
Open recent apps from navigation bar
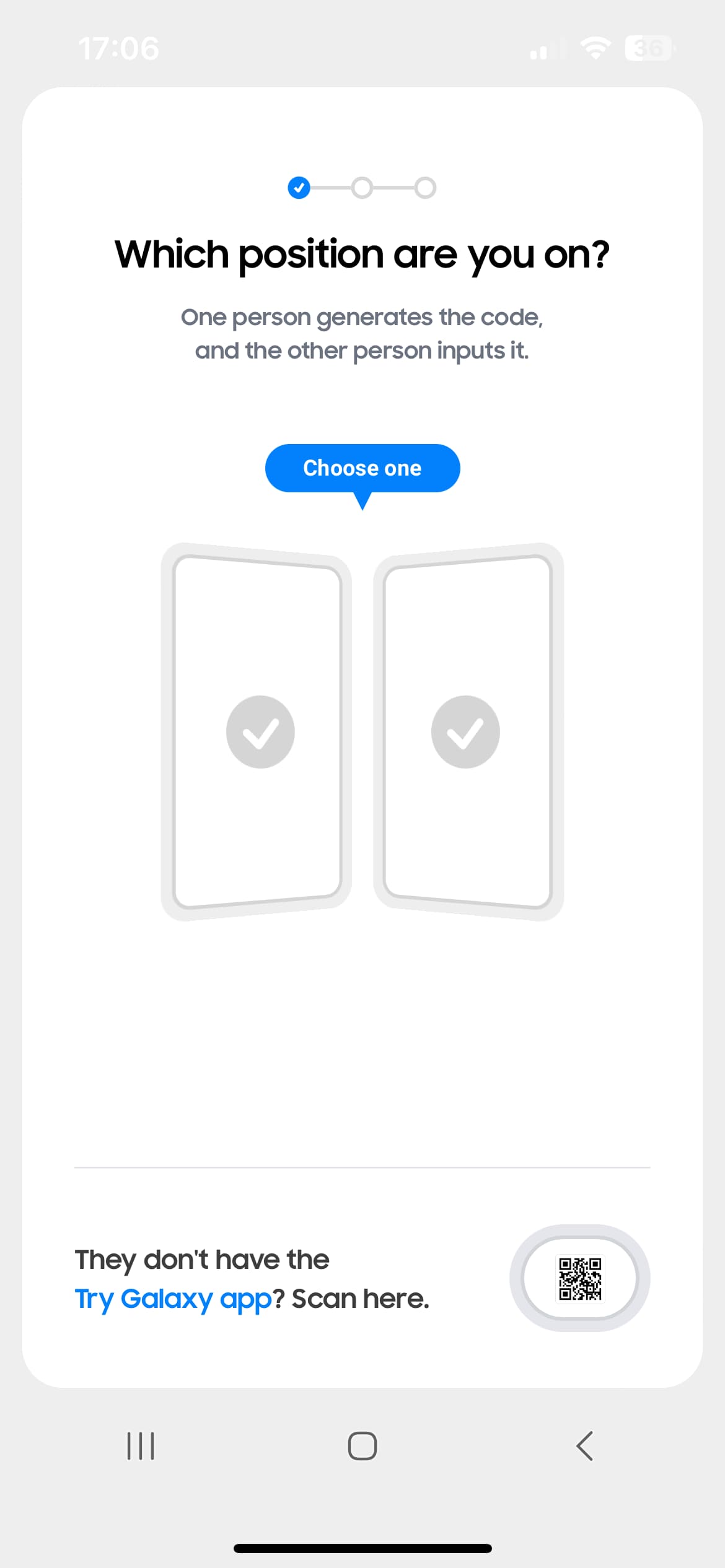click(x=141, y=1446)
